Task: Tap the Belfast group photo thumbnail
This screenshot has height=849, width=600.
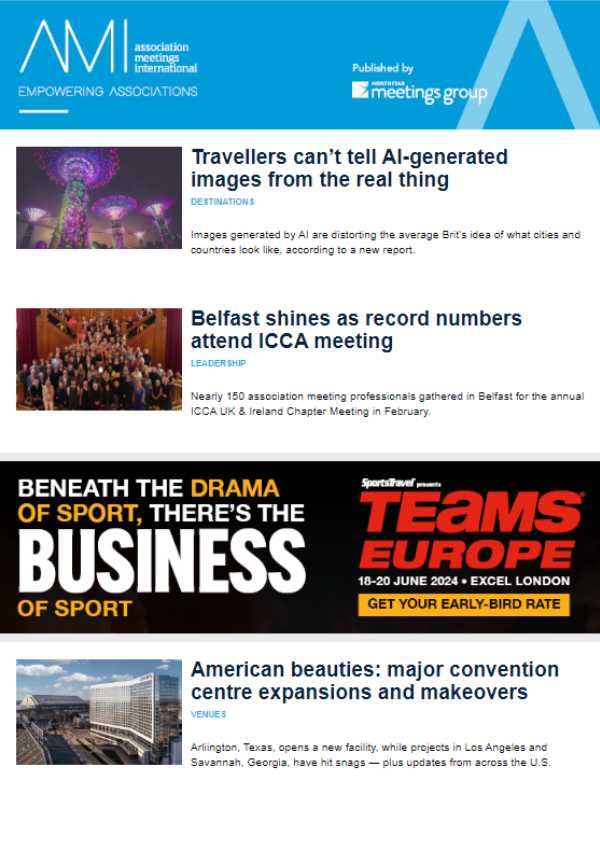Action: tap(99, 359)
